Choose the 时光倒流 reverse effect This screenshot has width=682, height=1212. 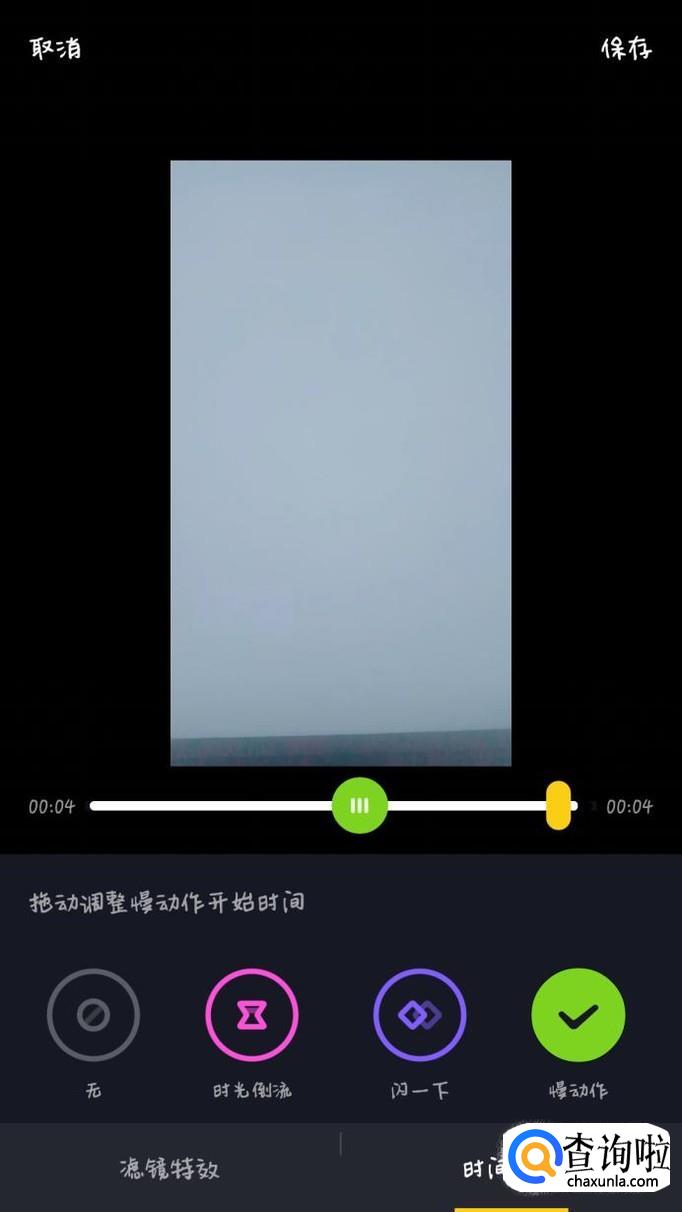click(x=252, y=1016)
